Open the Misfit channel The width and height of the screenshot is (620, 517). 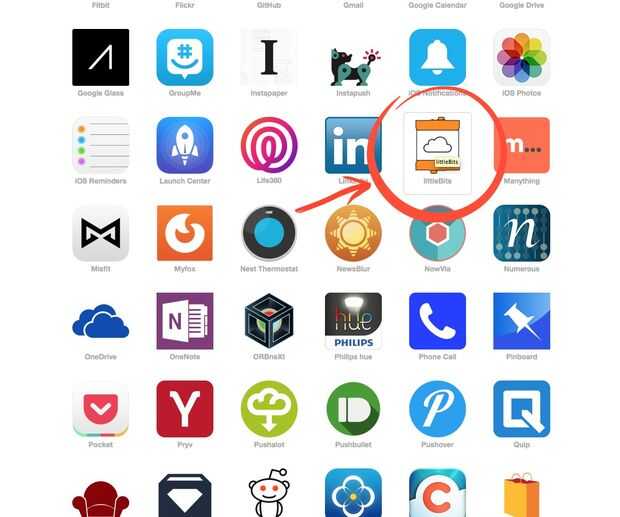coord(101,233)
